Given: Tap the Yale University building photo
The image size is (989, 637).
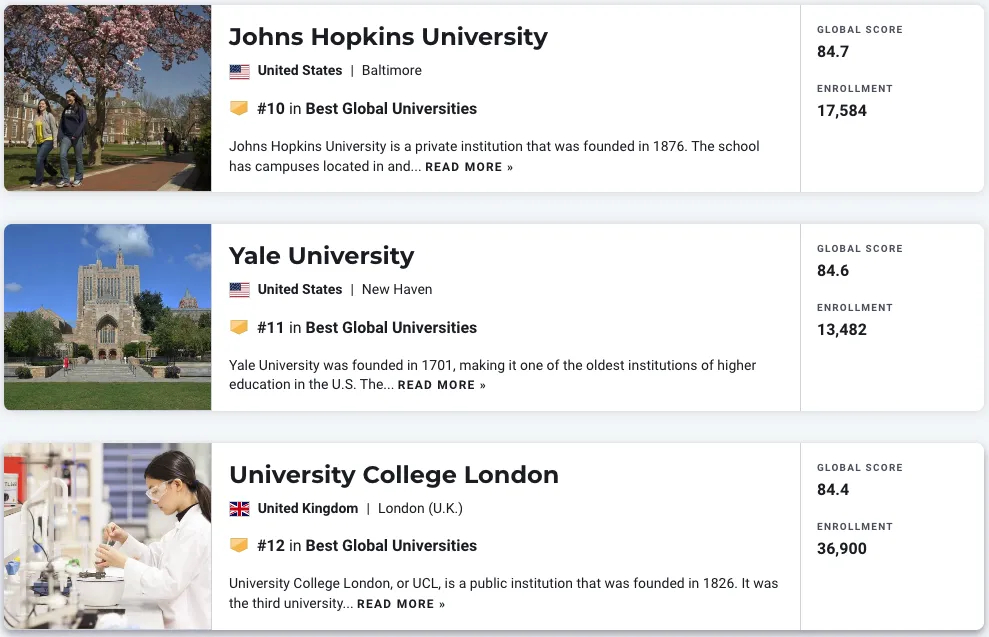Looking at the screenshot, I should pyautogui.click(x=107, y=317).
